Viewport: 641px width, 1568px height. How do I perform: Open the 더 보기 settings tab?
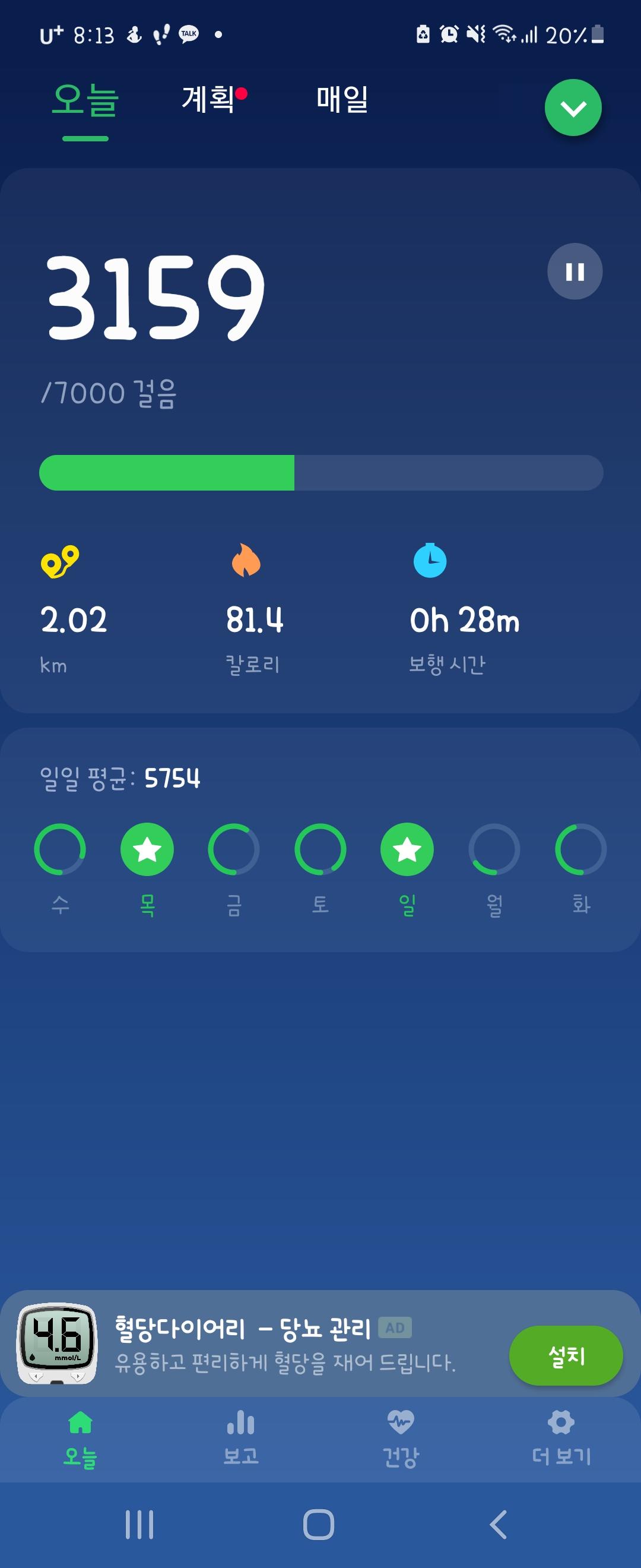pos(561,1439)
